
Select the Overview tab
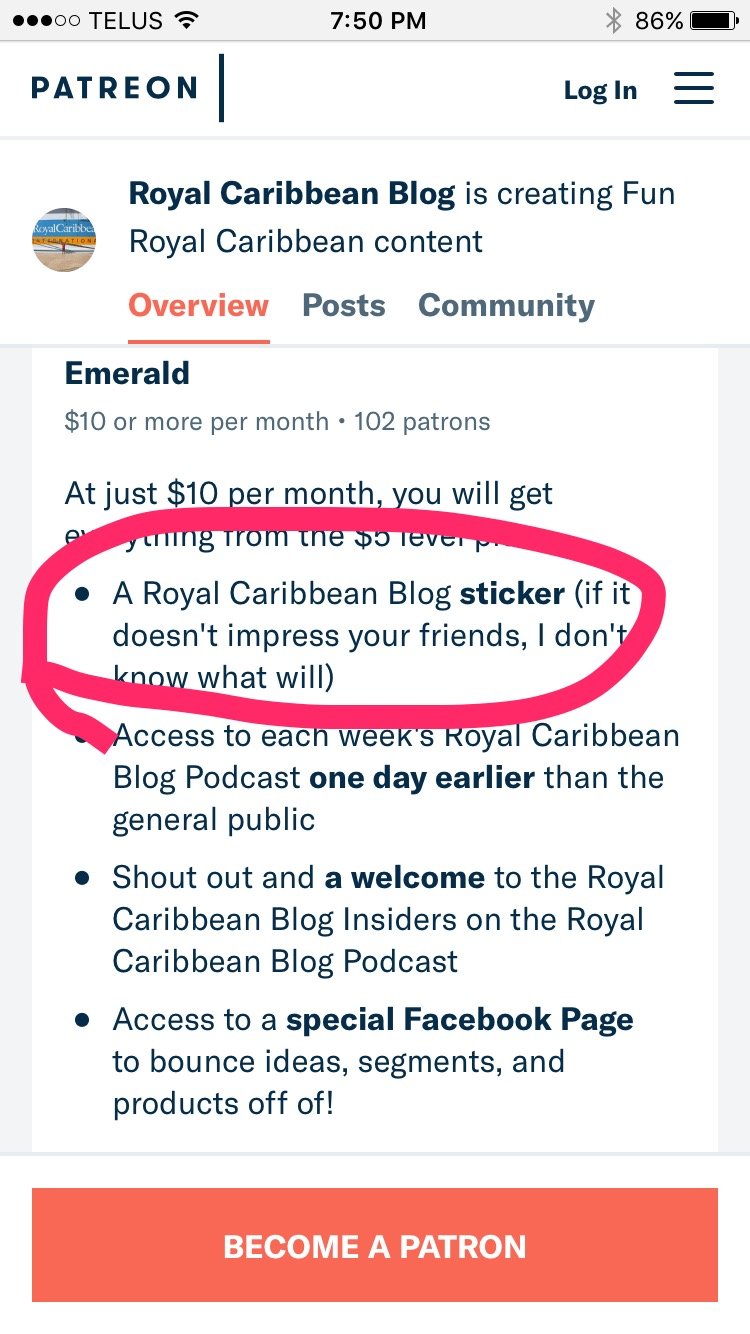point(199,305)
